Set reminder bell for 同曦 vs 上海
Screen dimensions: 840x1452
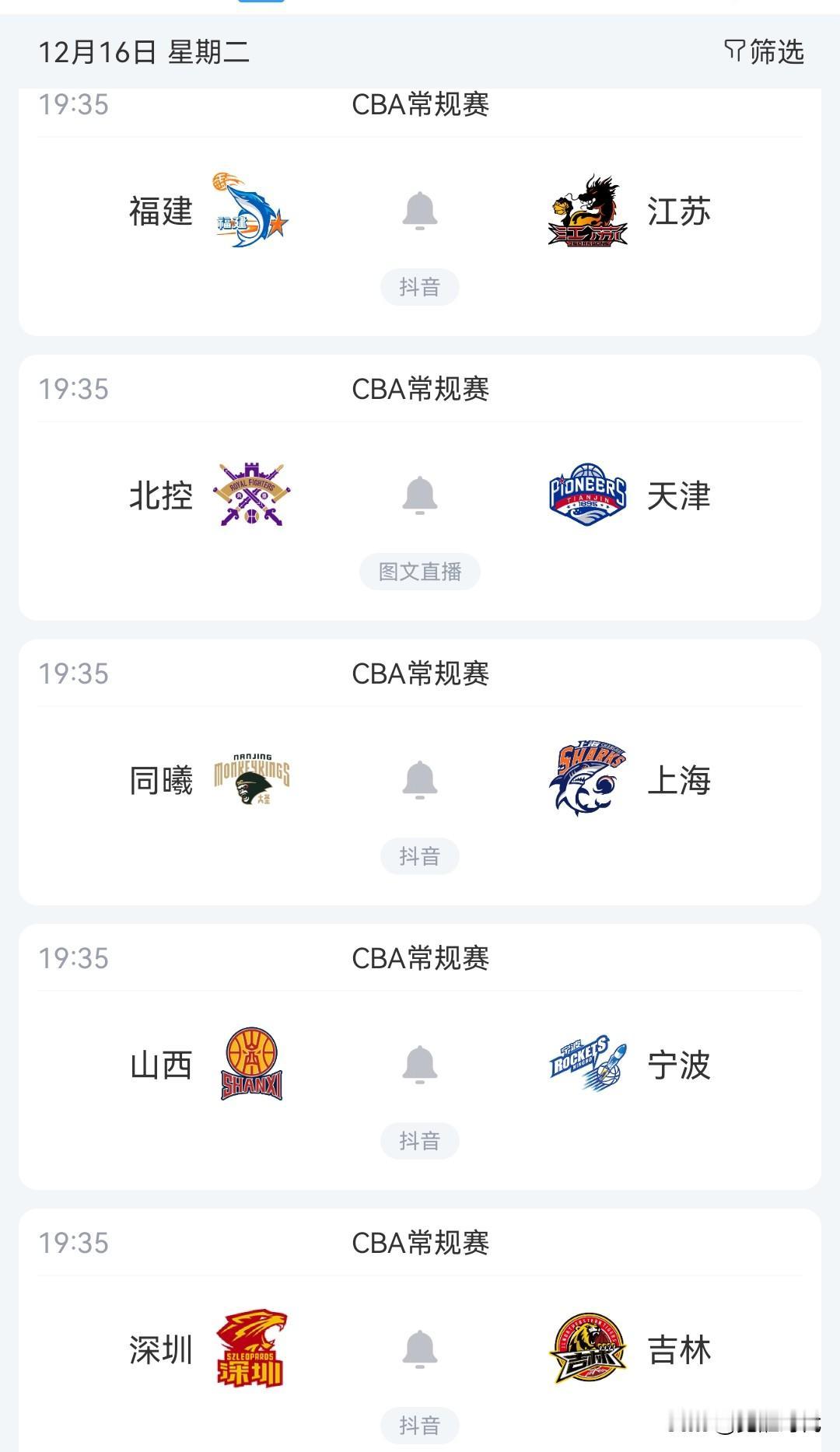tap(420, 780)
